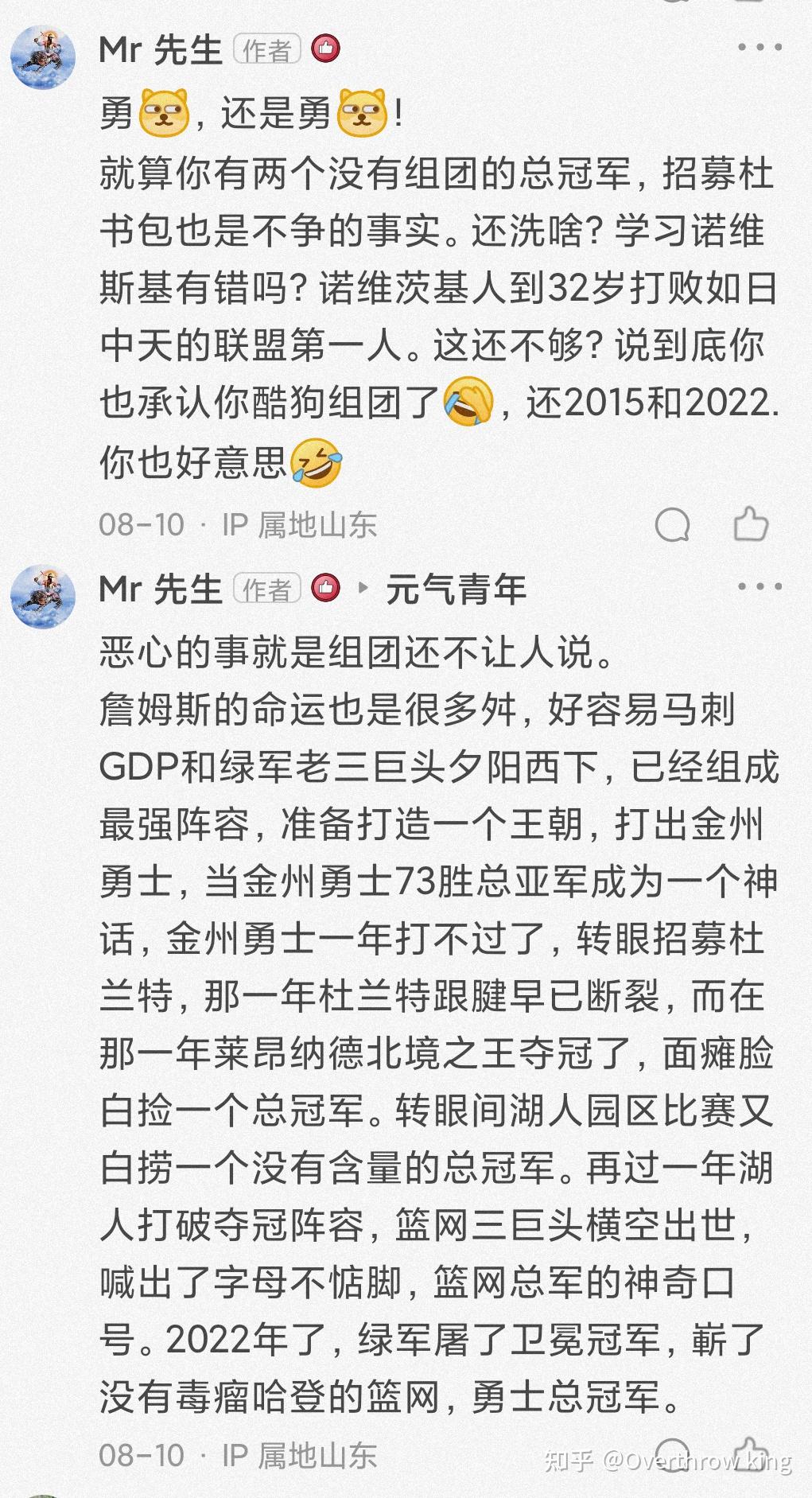The image size is (812, 1498).
Task: Tap Mr 先生 username on first comment
Action: (x=160, y=50)
